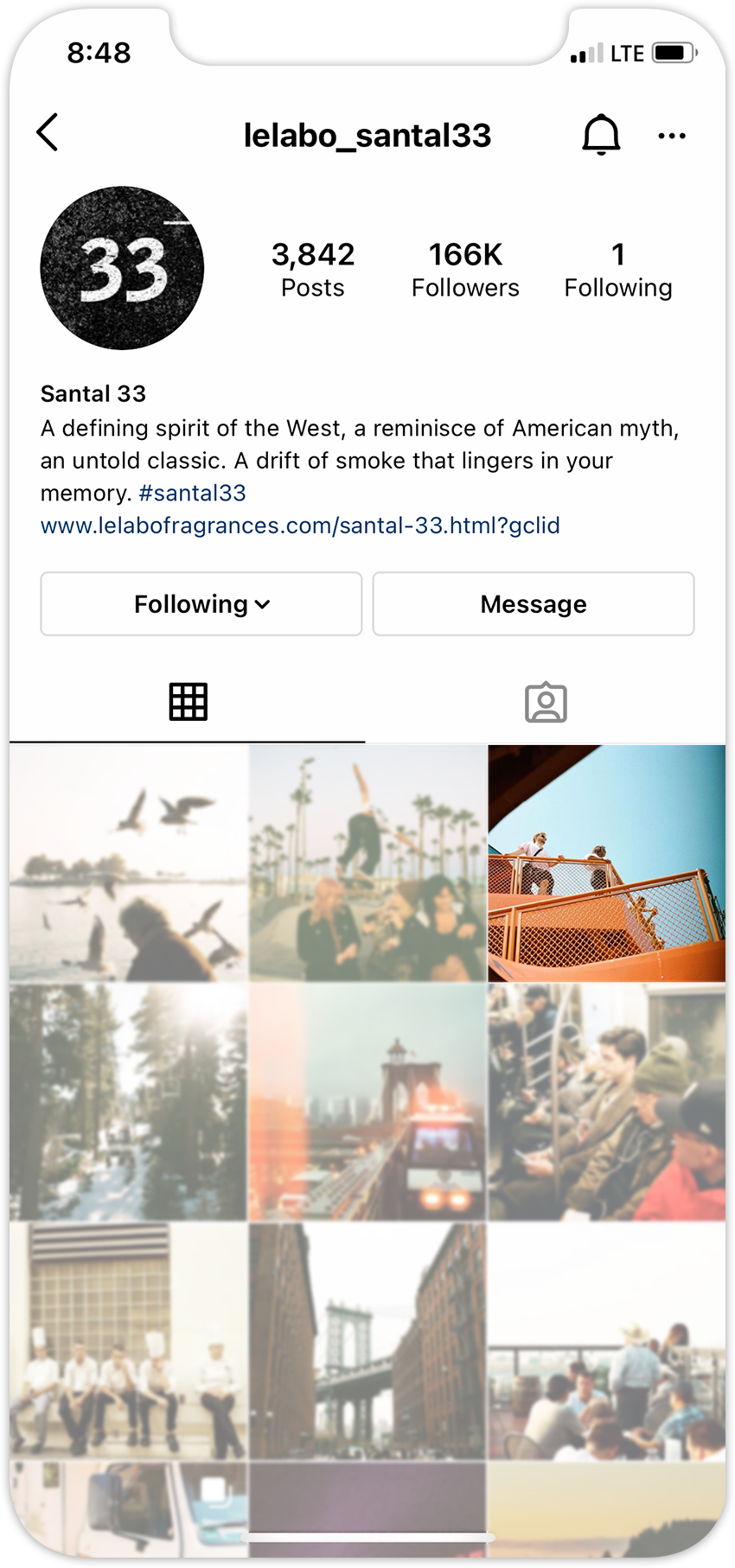Open the three-dot overflow menu

(672, 136)
